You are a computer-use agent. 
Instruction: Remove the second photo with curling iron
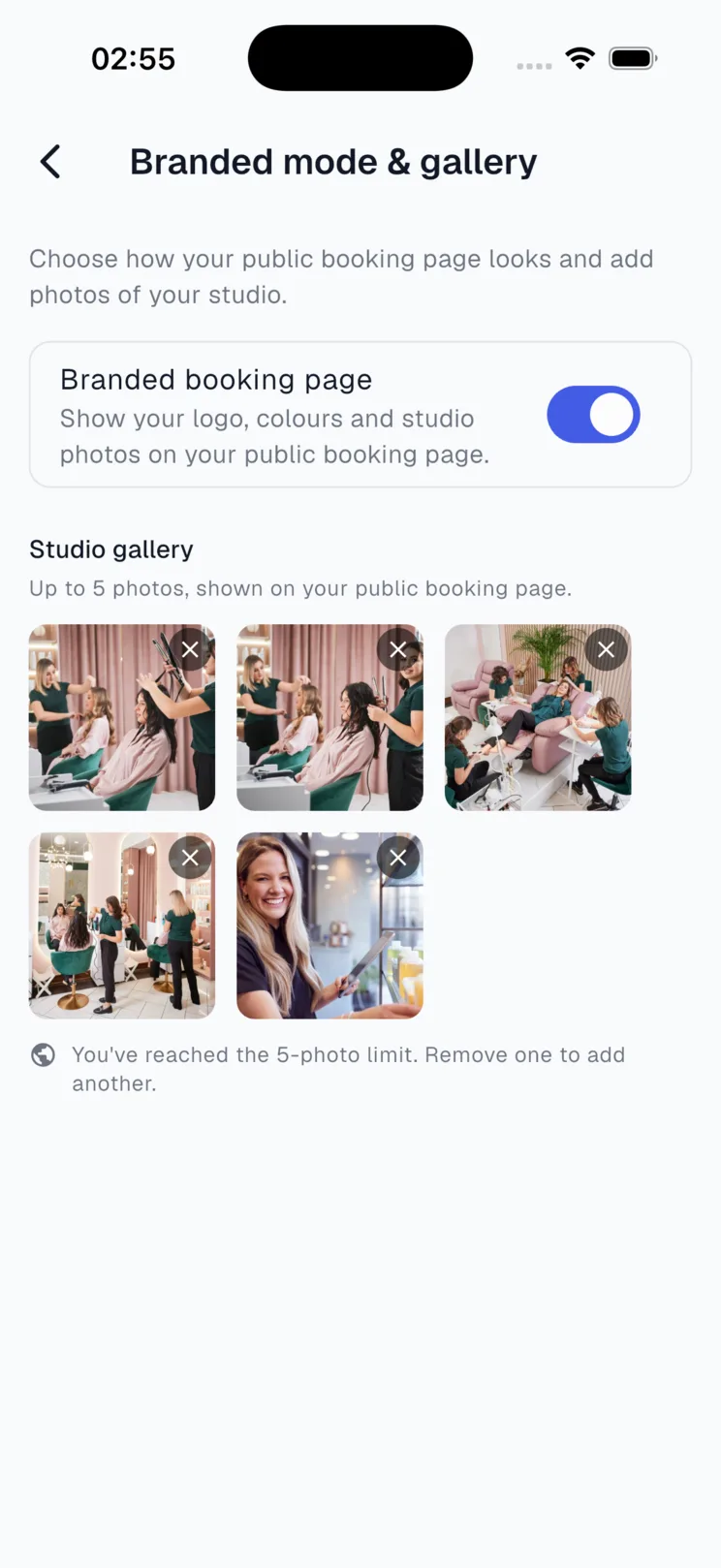(x=397, y=649)
